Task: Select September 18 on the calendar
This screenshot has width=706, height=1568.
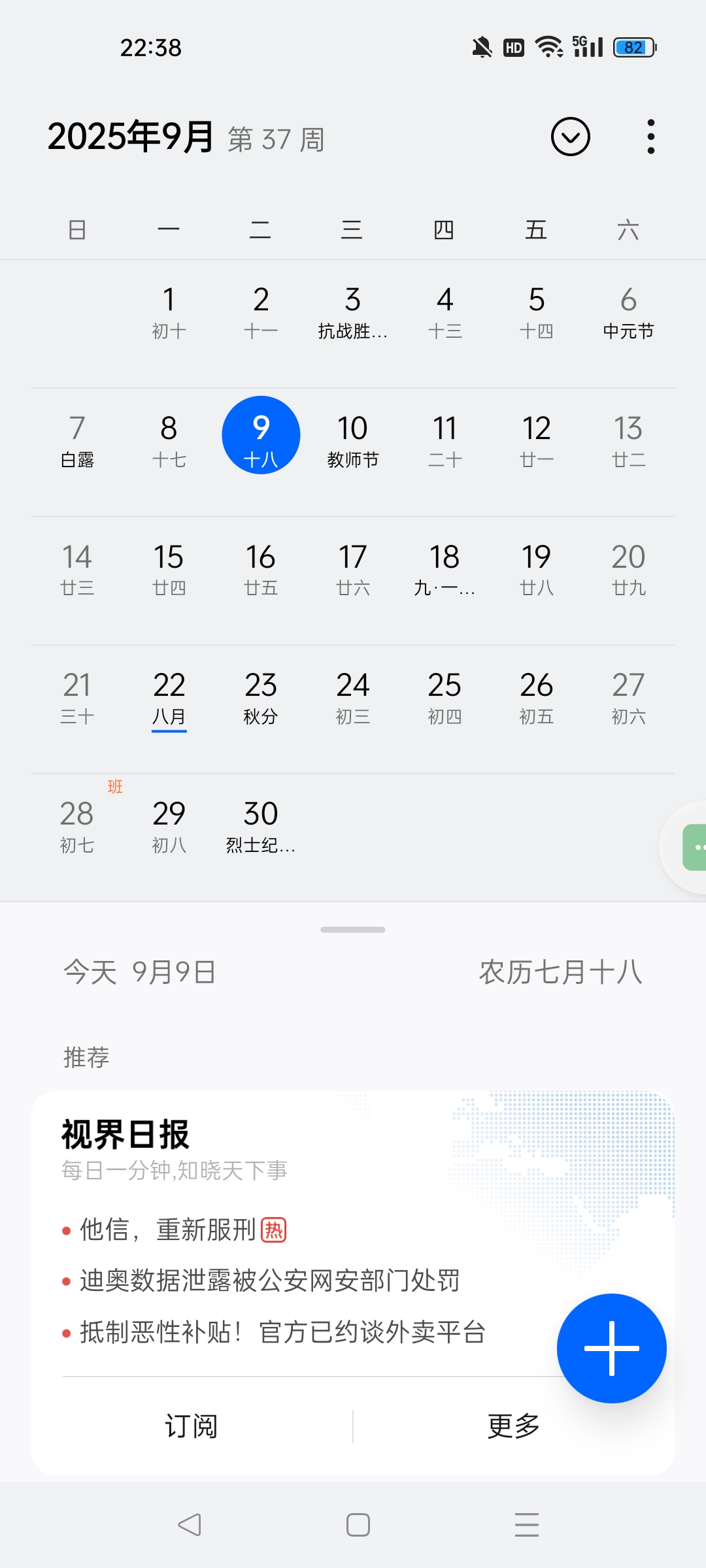Action: pos(445,568)
